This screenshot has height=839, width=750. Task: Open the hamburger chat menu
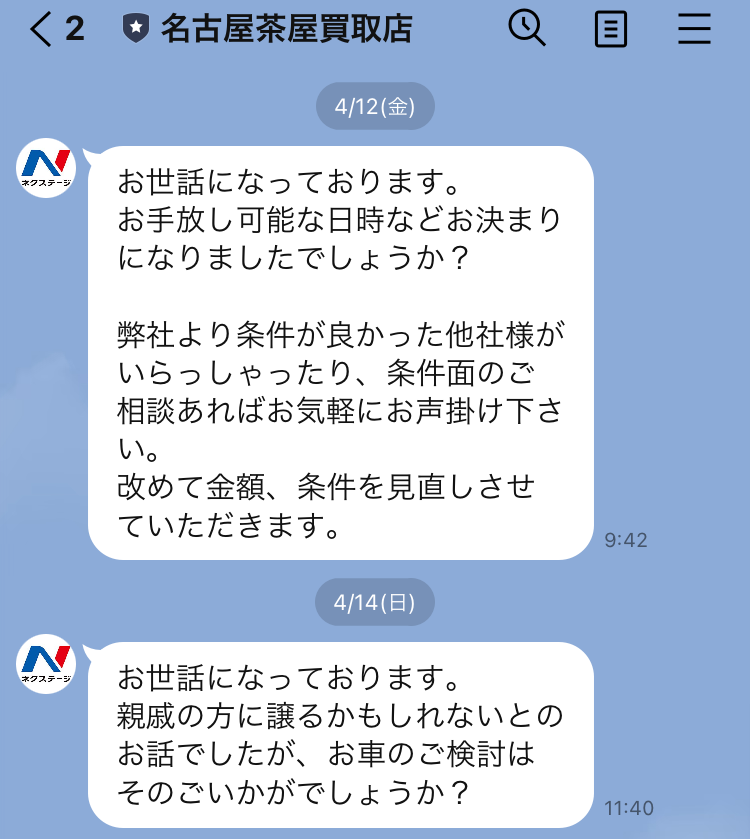point(694,30)
